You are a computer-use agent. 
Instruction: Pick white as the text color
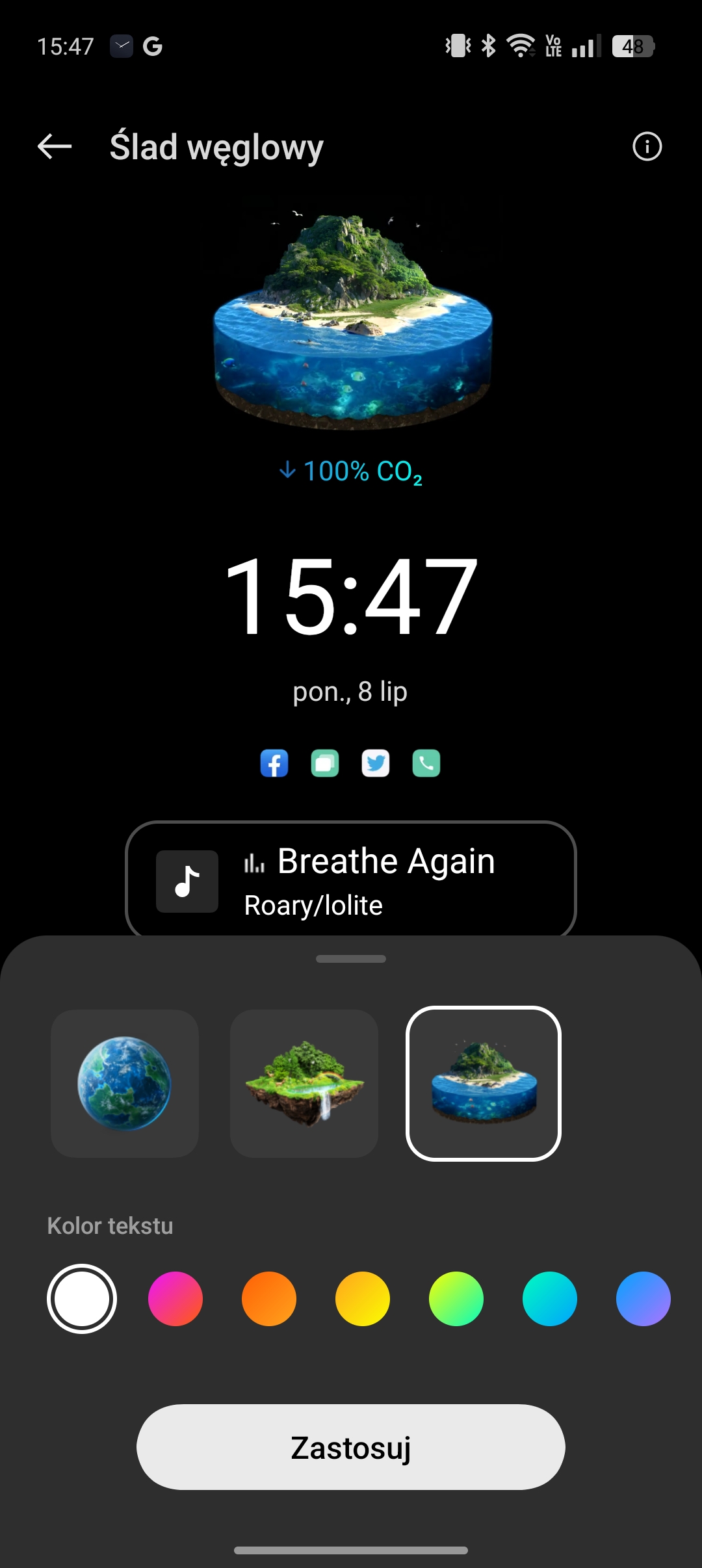82,1299
